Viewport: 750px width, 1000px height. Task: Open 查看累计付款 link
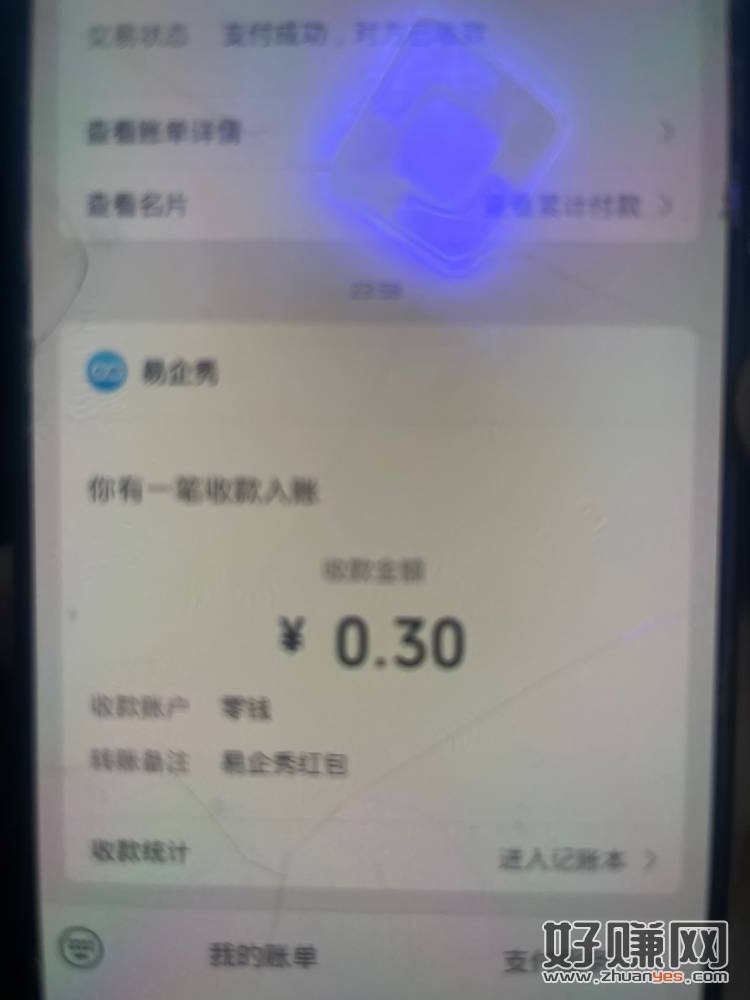(575, 206)
